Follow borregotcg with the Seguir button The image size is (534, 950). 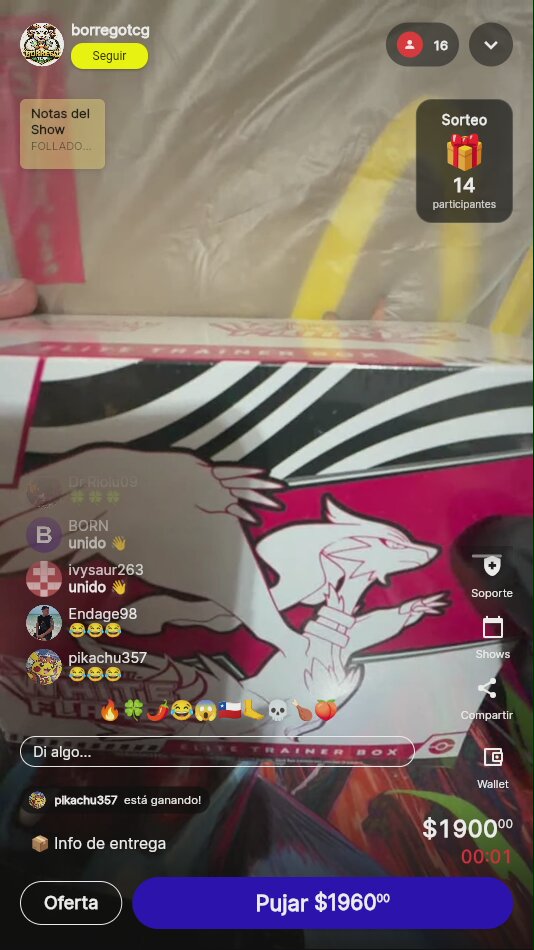109,56
